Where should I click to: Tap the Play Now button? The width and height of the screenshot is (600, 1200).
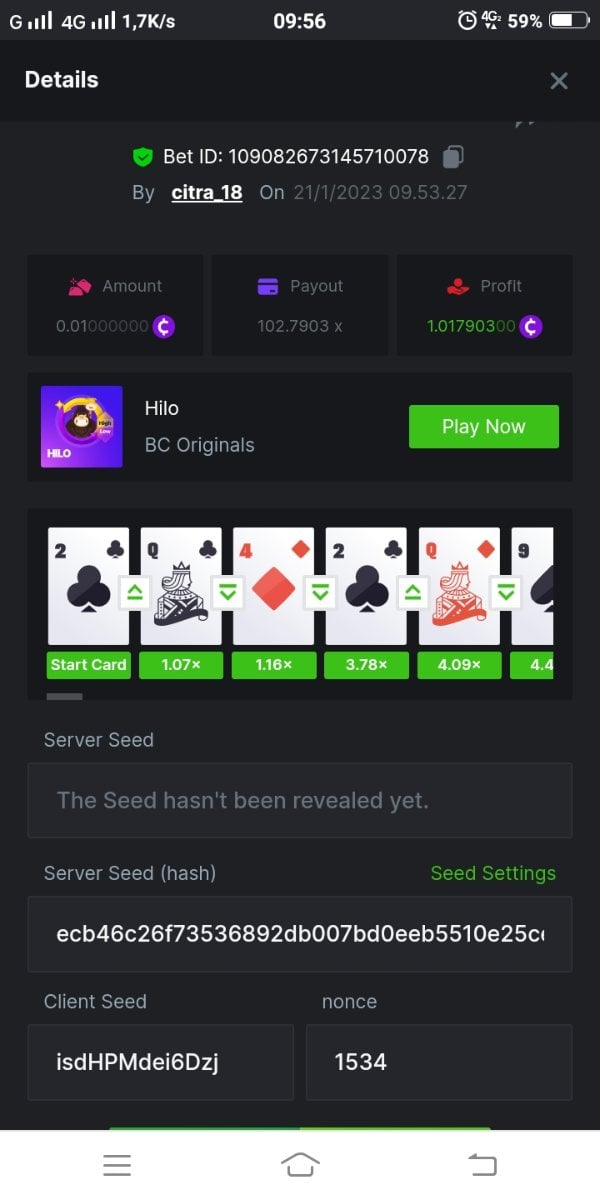point(483,427)
